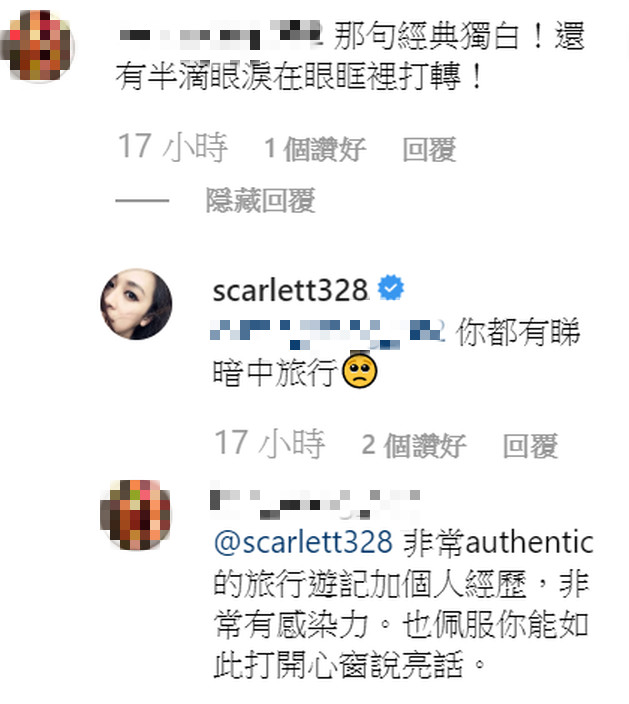Viewport: 629px width, 704px height.
Task: Reply to the top comment about 經典獨白
Action: 429,151
